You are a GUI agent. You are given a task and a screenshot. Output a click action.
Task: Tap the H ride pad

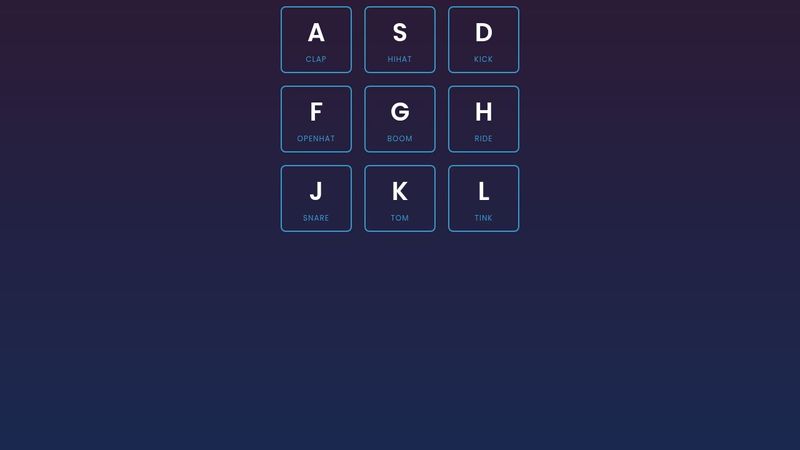click(x=484, y=119)
